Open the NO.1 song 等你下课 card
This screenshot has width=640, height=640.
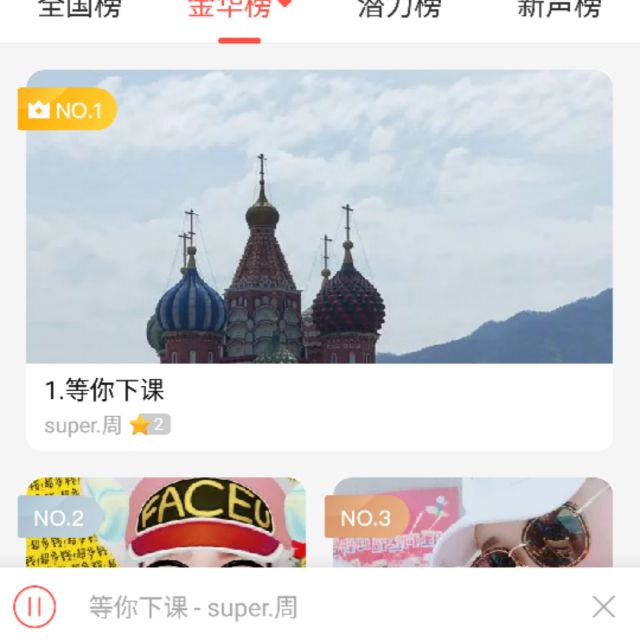click(x=319, y=260)
